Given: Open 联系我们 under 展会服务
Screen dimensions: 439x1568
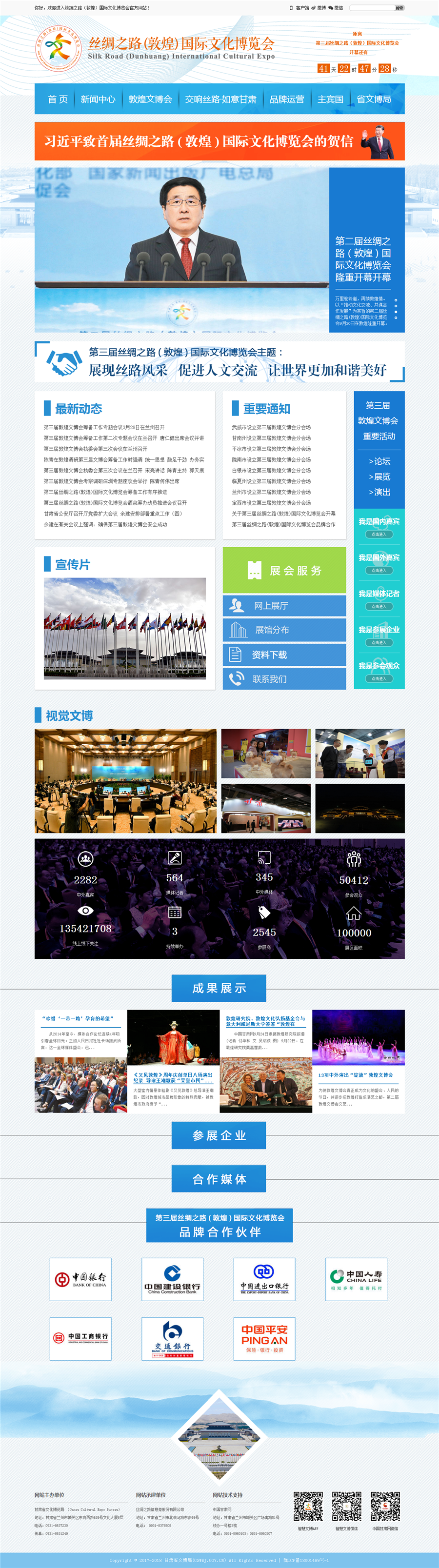Looking at the screenshot, I should [284, 679].
